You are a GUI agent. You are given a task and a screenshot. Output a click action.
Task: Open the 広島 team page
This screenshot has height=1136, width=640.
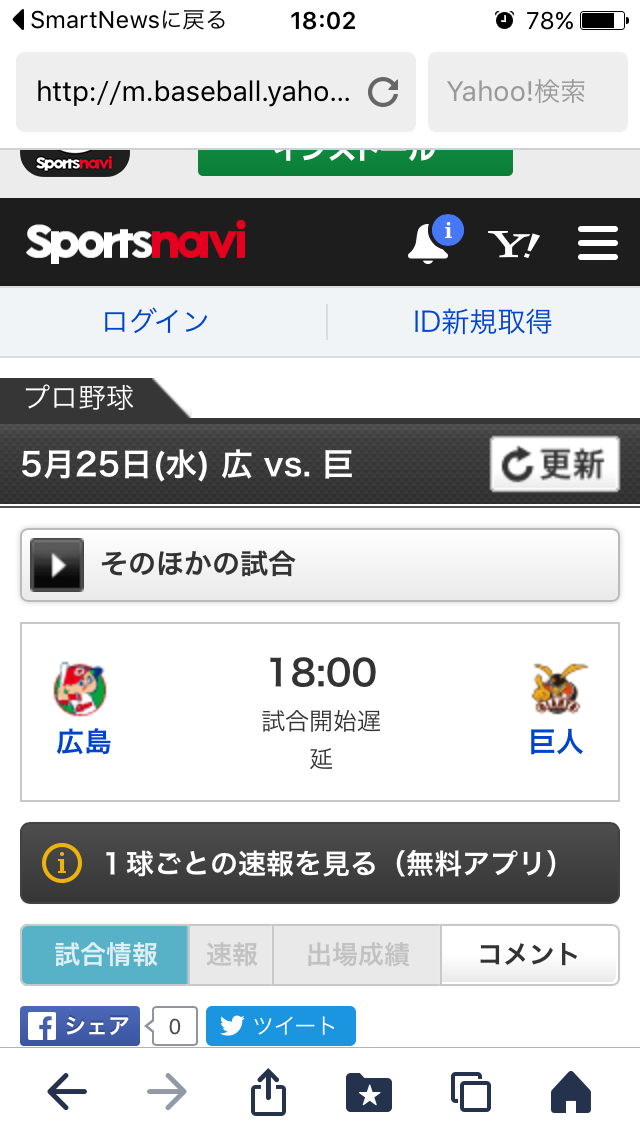(83, 742)
